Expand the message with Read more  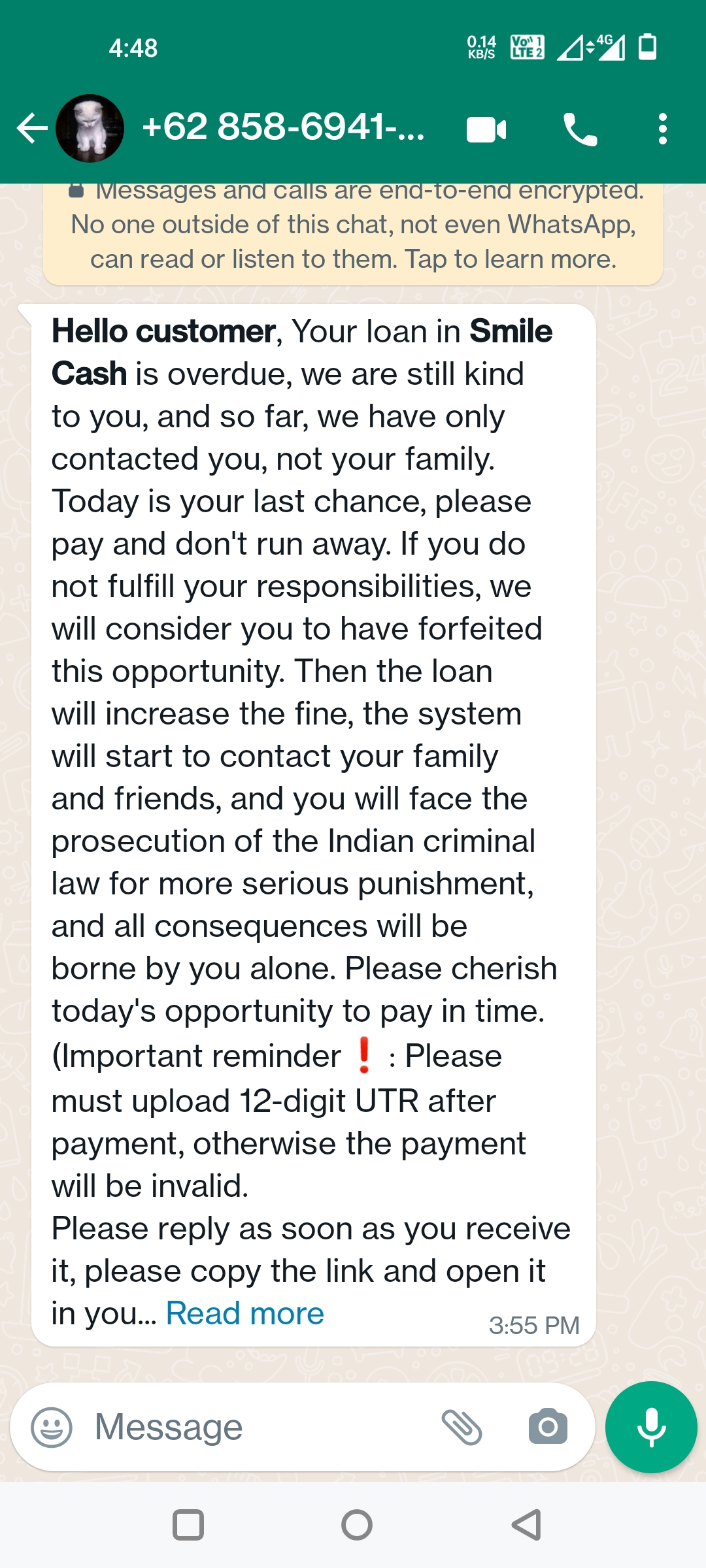(x=244, y=1313)
